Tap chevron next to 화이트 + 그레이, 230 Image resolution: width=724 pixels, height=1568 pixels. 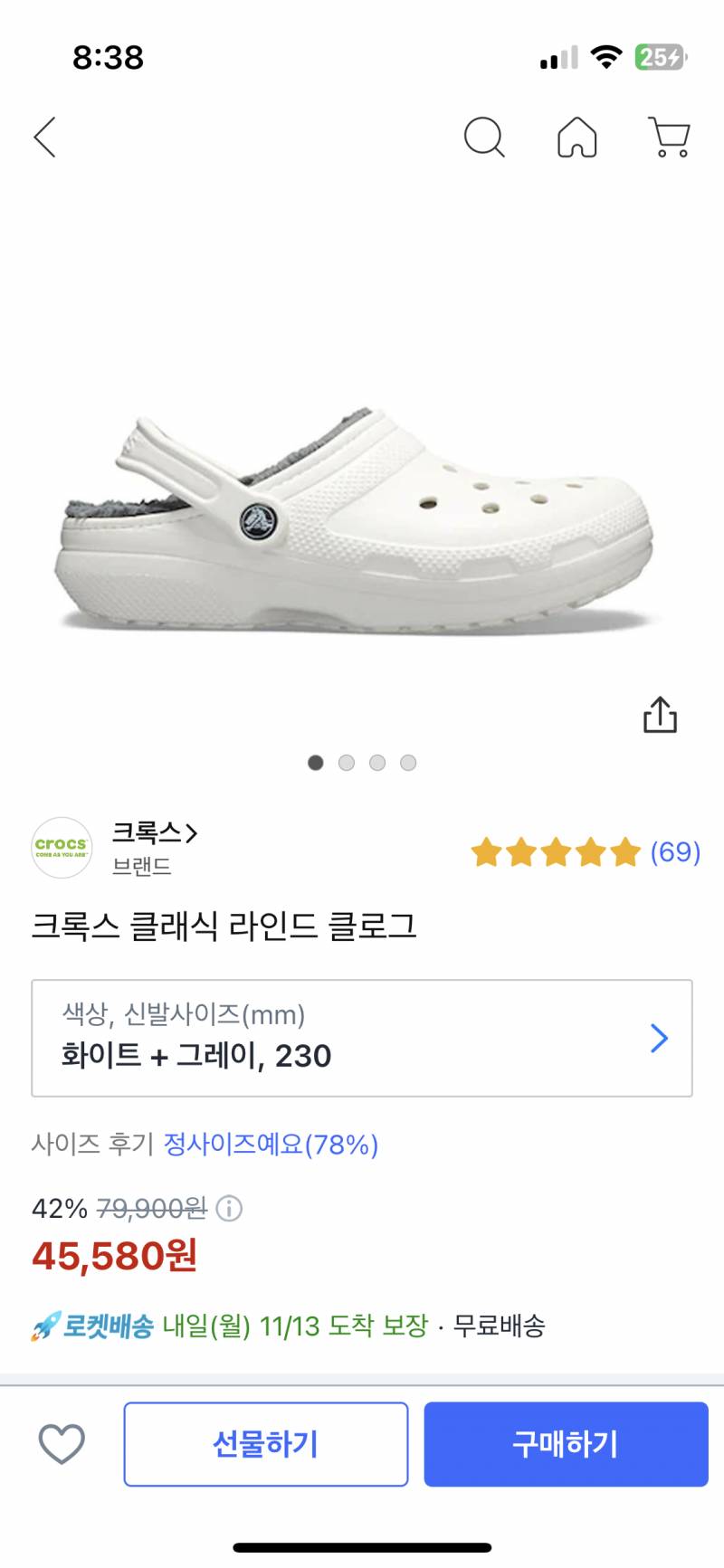[659, 1040]
